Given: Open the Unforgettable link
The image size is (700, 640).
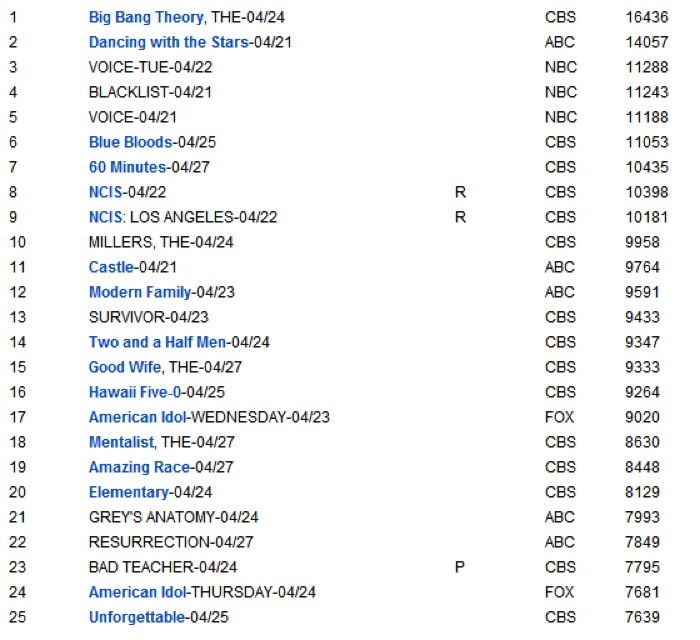Looking at the screenshot, I should pos(133,617).
